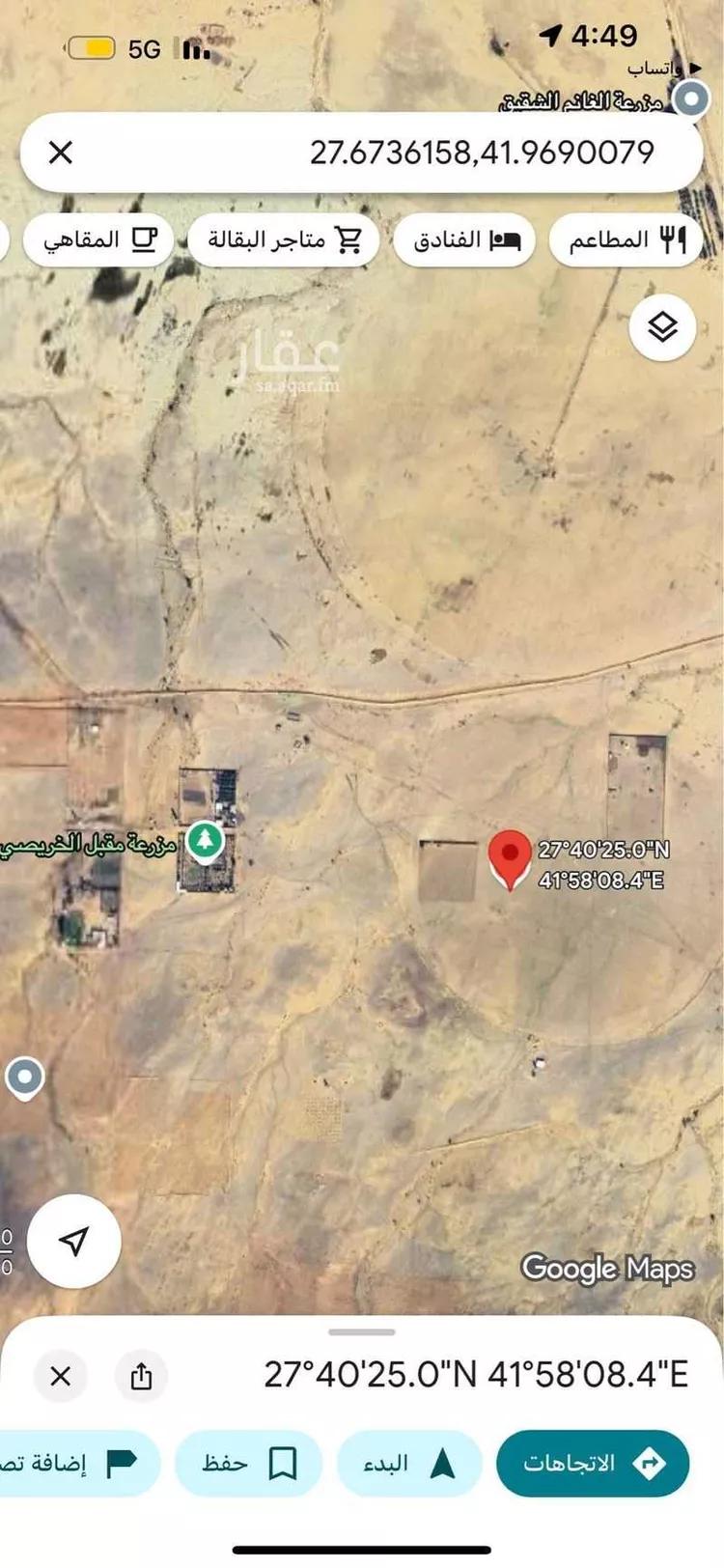Viewport: 724px width, 1568px height.
Task: Open the مزرعة مقبل الخريصي place marker
Action: click(x=205, y=841)
